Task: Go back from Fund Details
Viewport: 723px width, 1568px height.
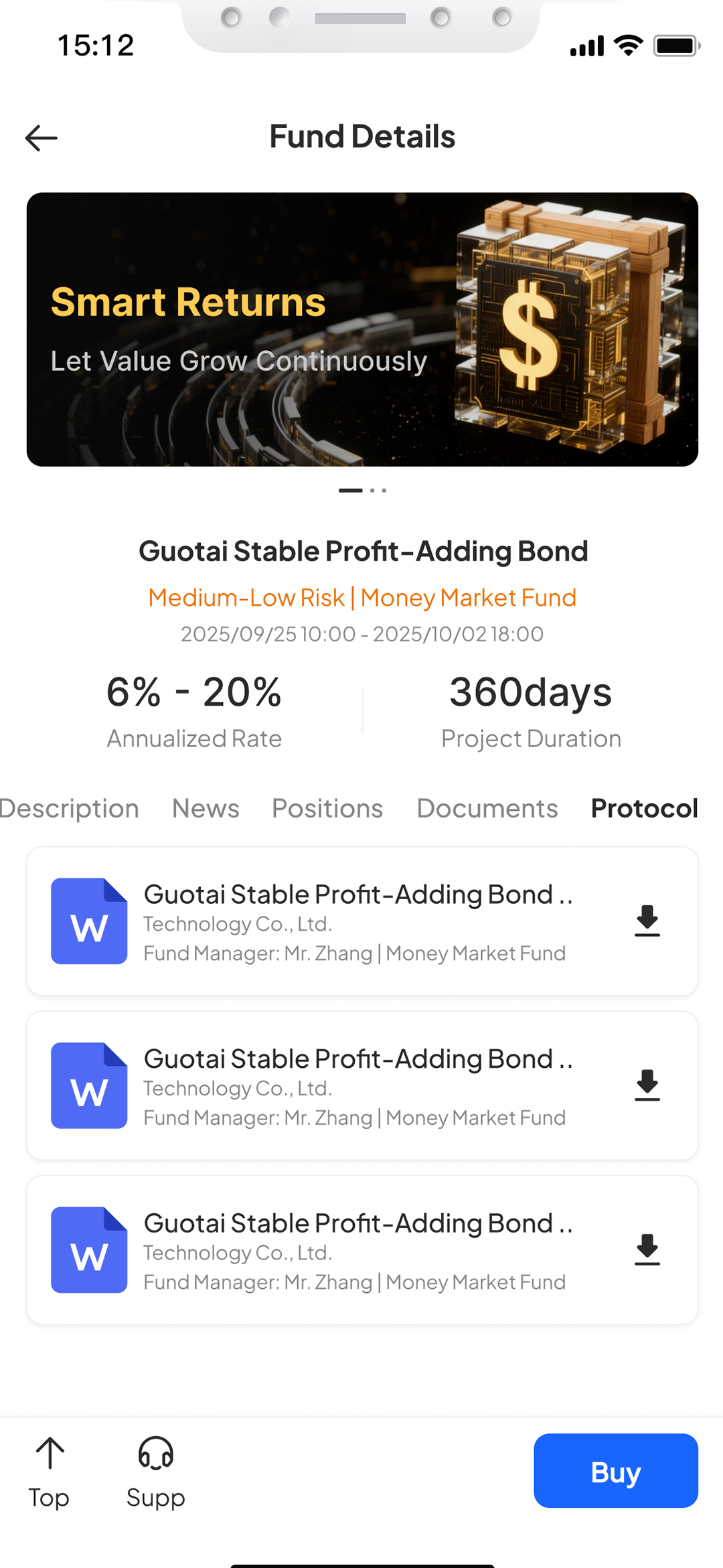Action: [42, 138]
